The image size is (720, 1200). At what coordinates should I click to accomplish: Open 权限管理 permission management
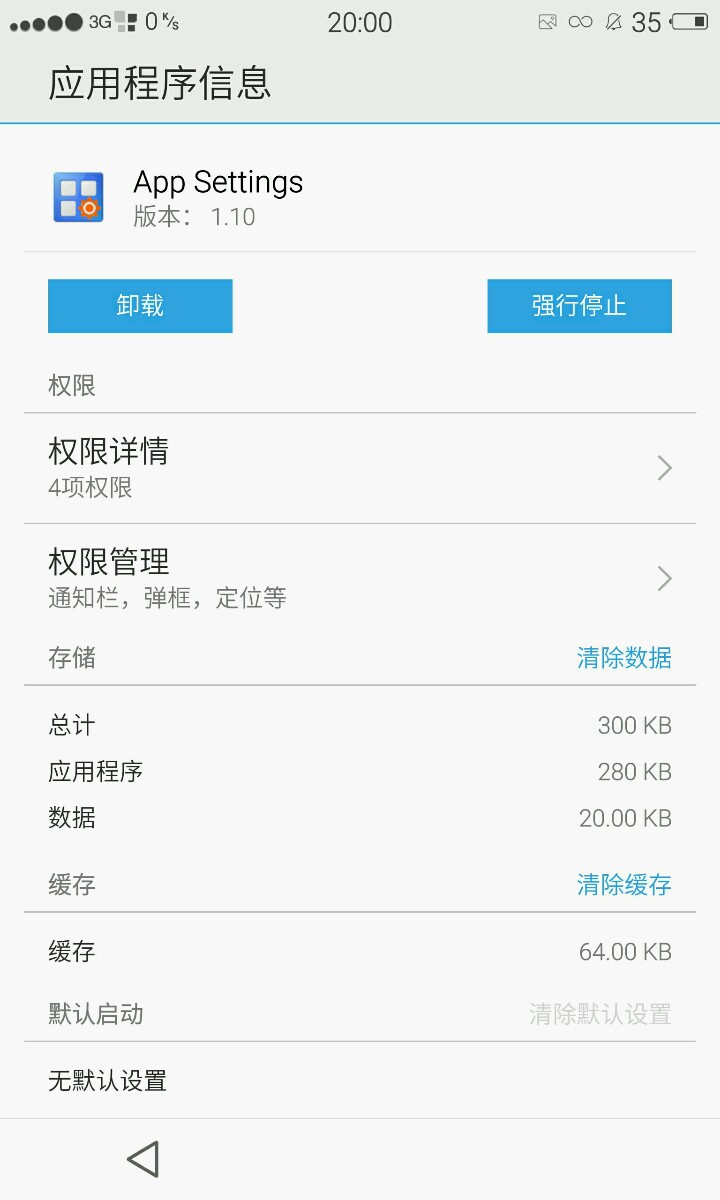(x=360, y=578)
